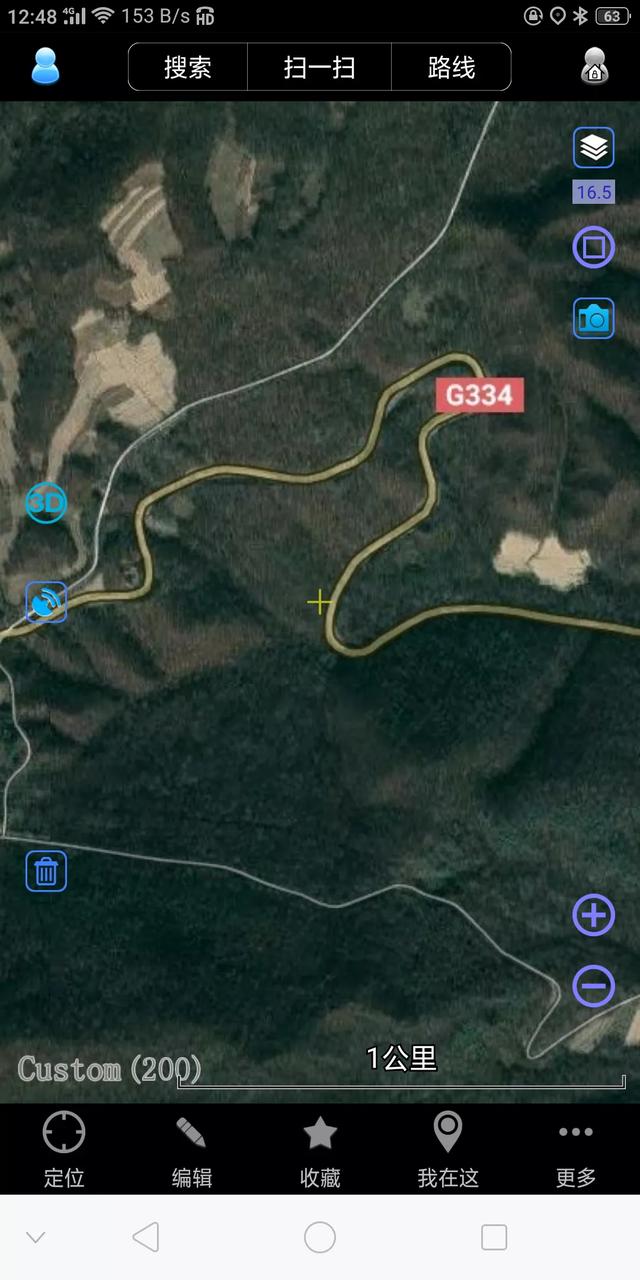Open 编辑 edit tools

tap(192, 1150)
